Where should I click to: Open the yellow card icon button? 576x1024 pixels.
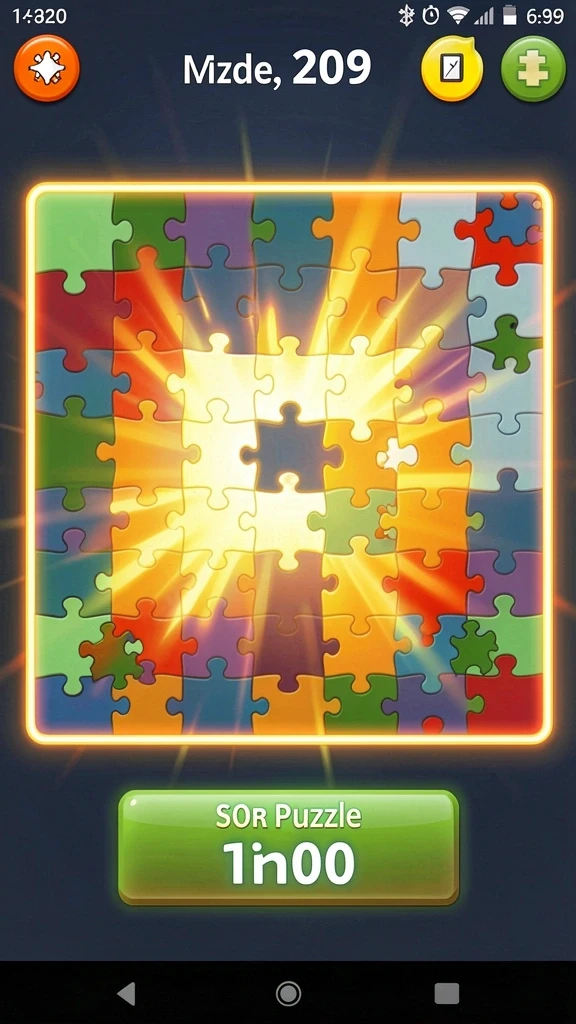click(x=452, y=69)
